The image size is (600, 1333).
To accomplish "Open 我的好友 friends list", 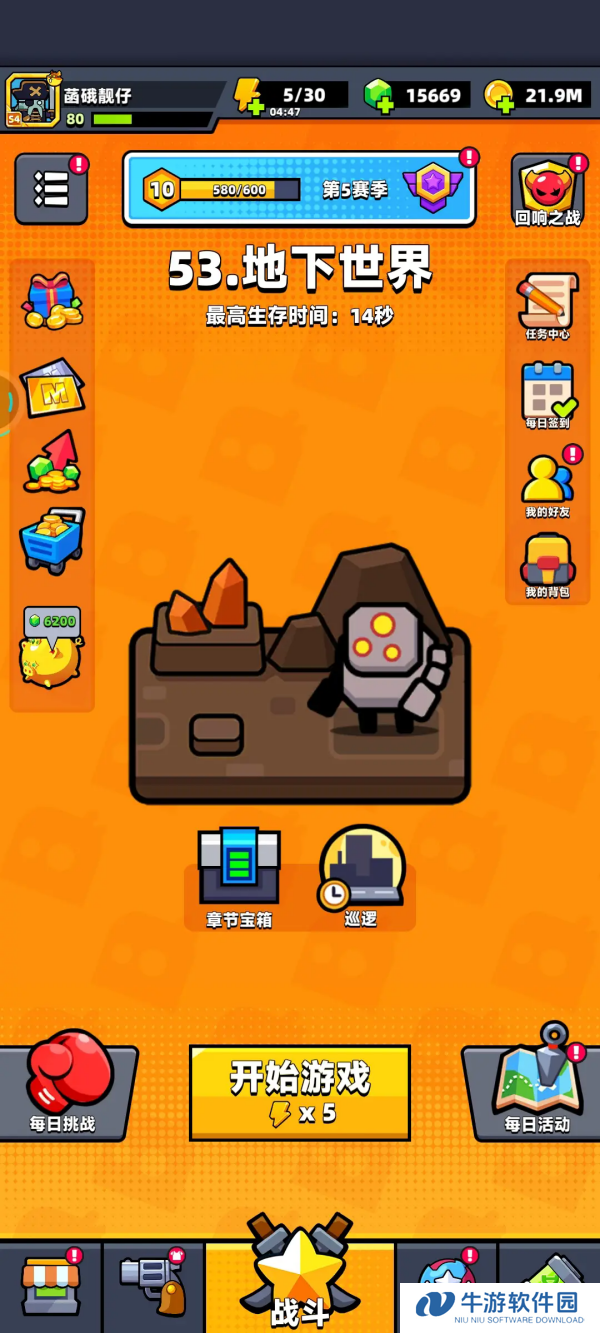I will (547, 484).
